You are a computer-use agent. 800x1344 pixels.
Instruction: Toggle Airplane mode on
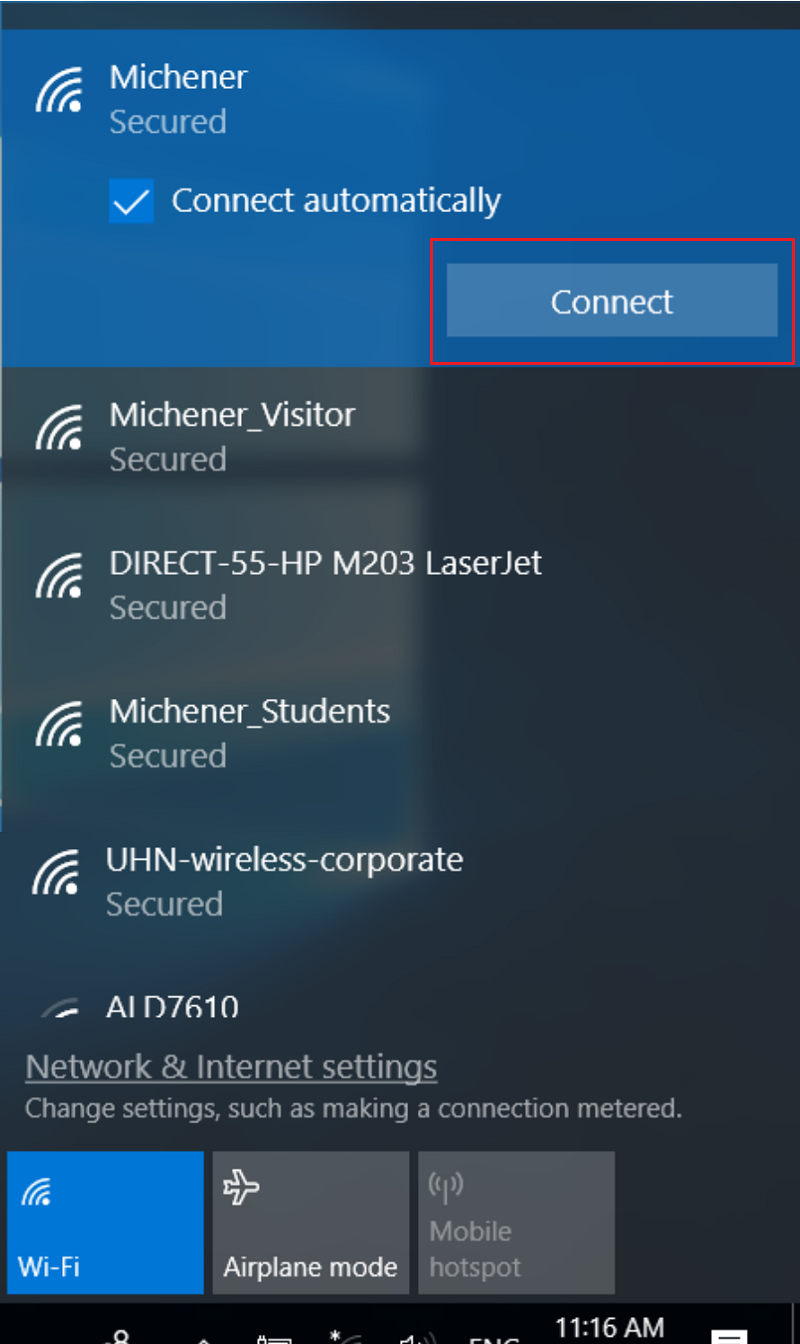click(310, 1222)
